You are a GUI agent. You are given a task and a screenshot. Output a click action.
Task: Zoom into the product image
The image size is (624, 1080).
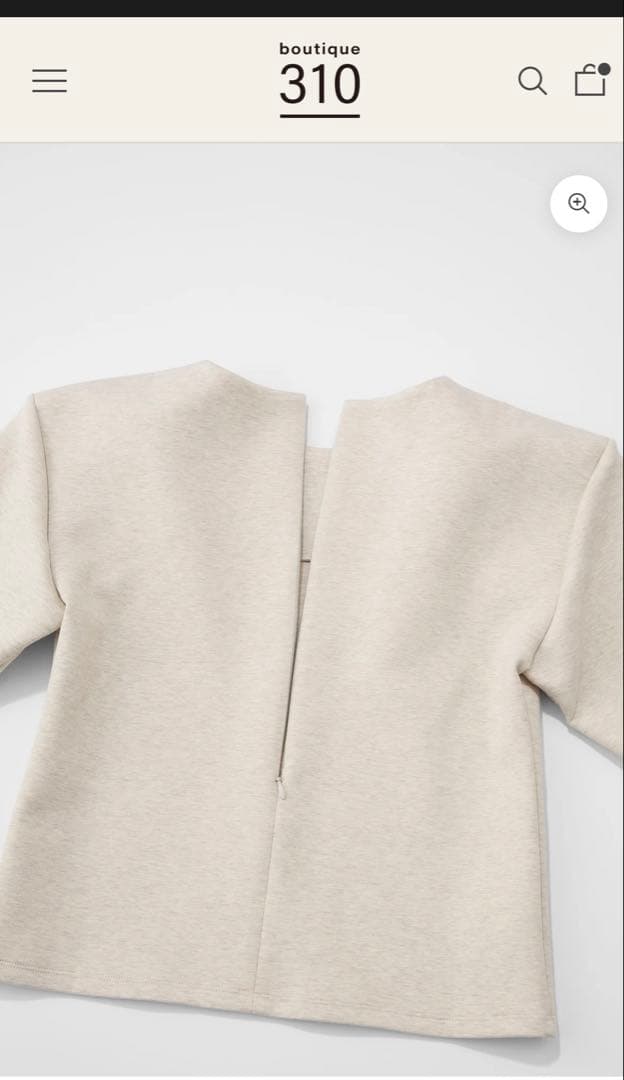click(x=578, y=204)
